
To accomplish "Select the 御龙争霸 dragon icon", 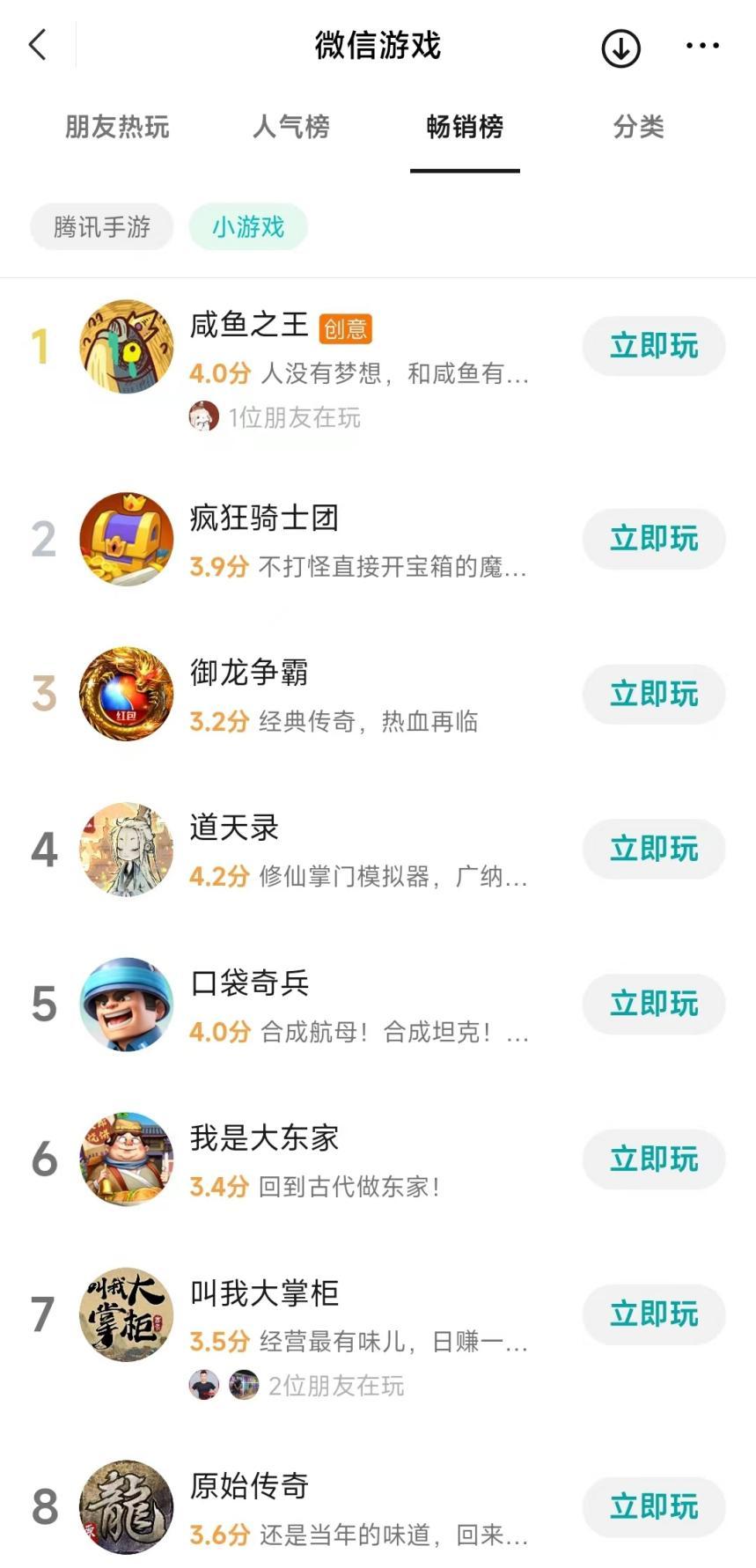I will point(126,694).
